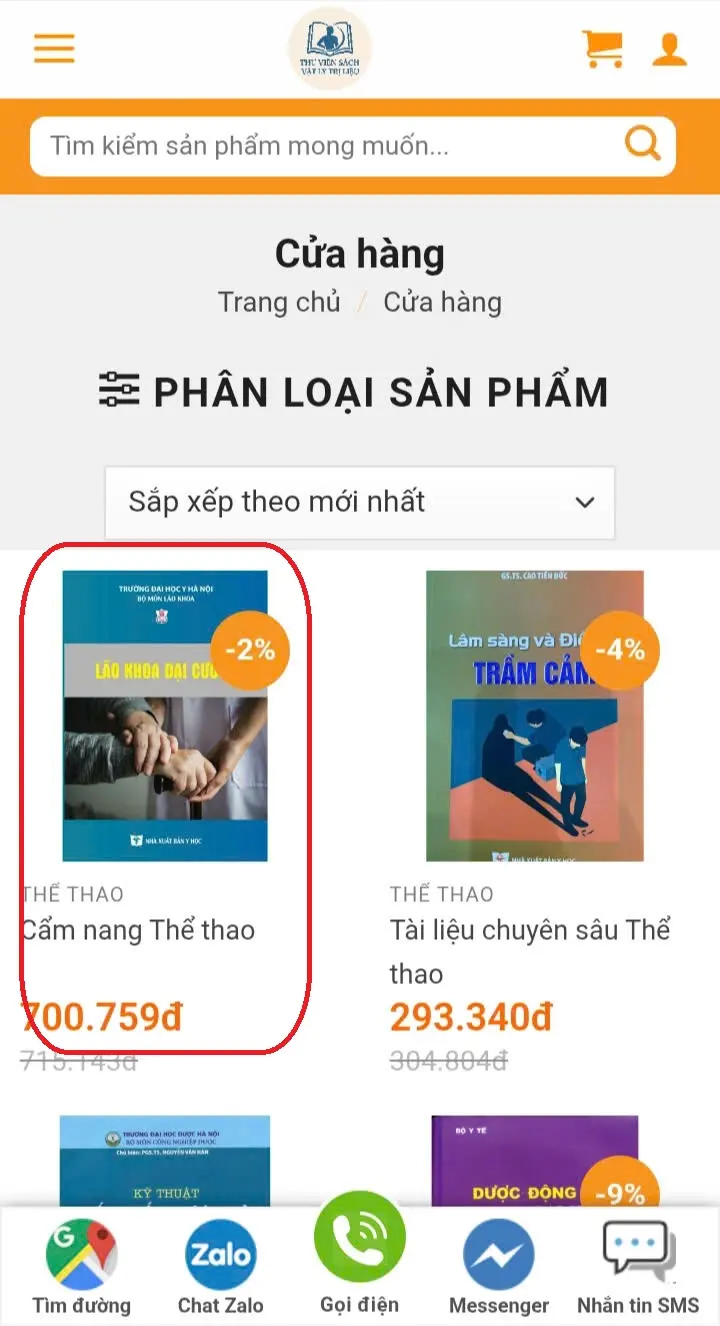The image size is (720, 1326).
Task: Tap the product search field
Action: tap(320, 146)
